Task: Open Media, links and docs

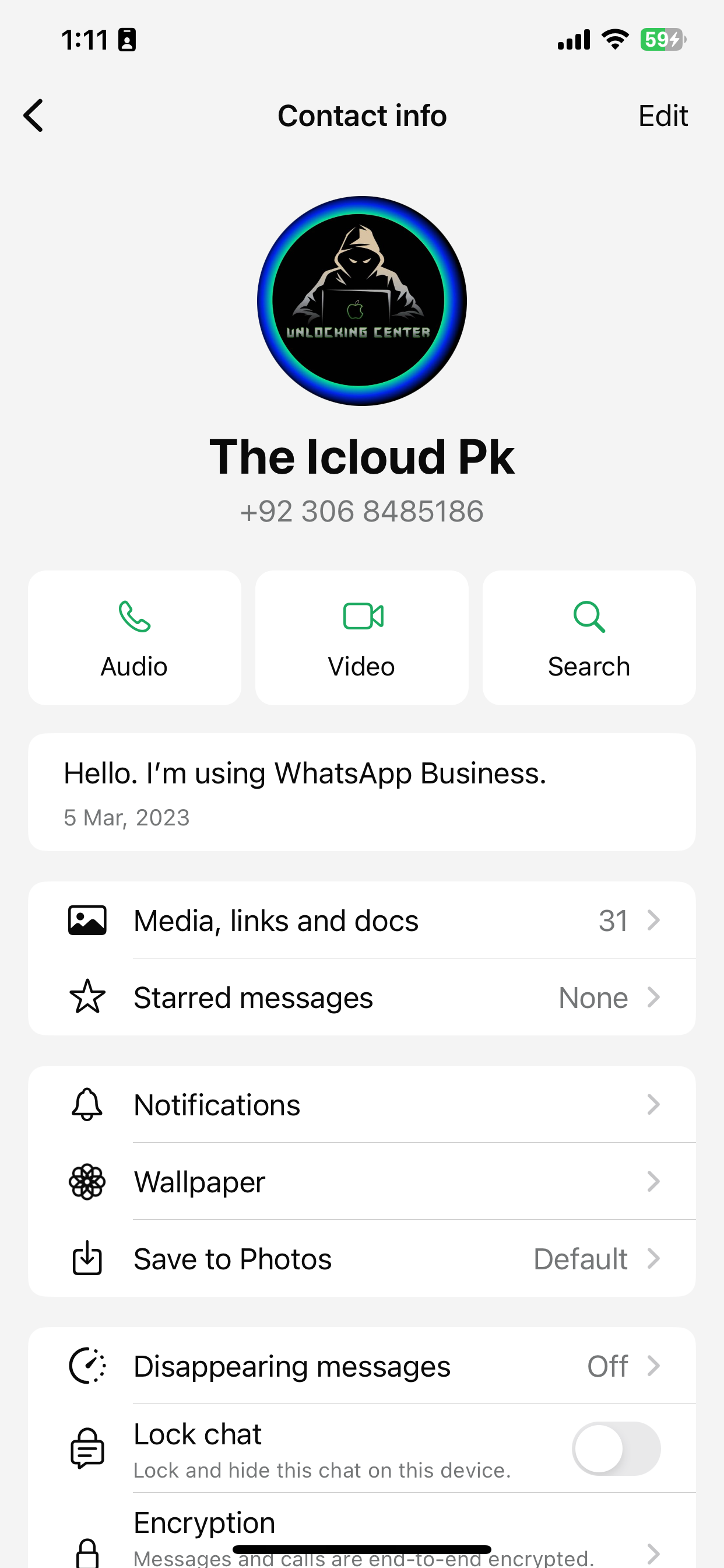Action: pos(361,921)
